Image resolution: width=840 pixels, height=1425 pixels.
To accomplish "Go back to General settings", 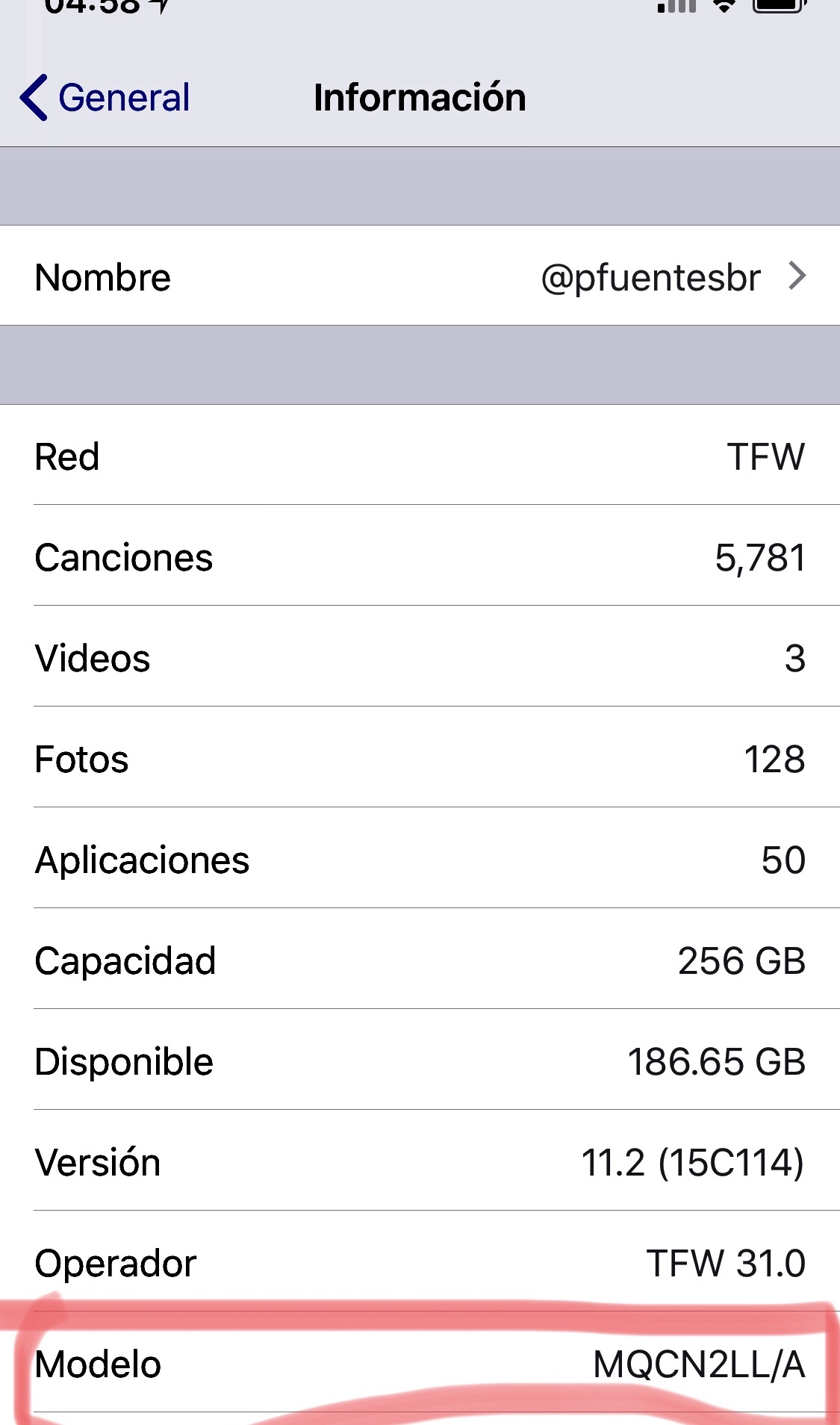I will tap(106, 98).
